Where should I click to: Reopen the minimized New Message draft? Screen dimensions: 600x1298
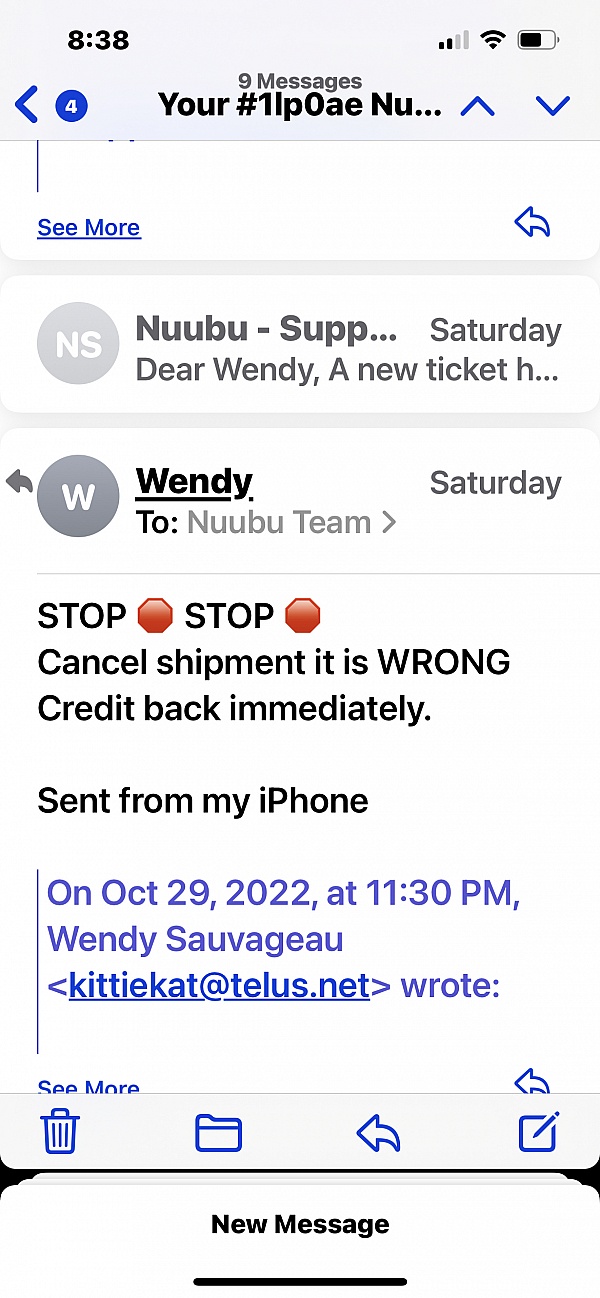(x=300, y=1224)
